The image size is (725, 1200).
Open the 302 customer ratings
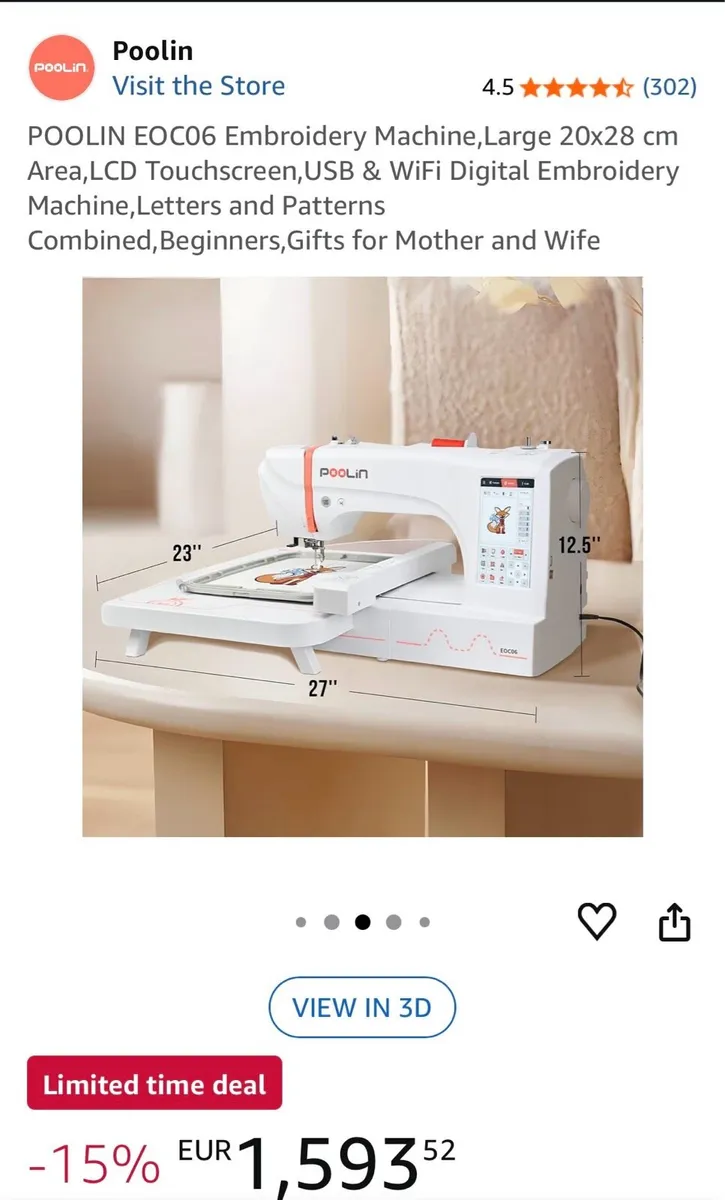click(669, 87)
